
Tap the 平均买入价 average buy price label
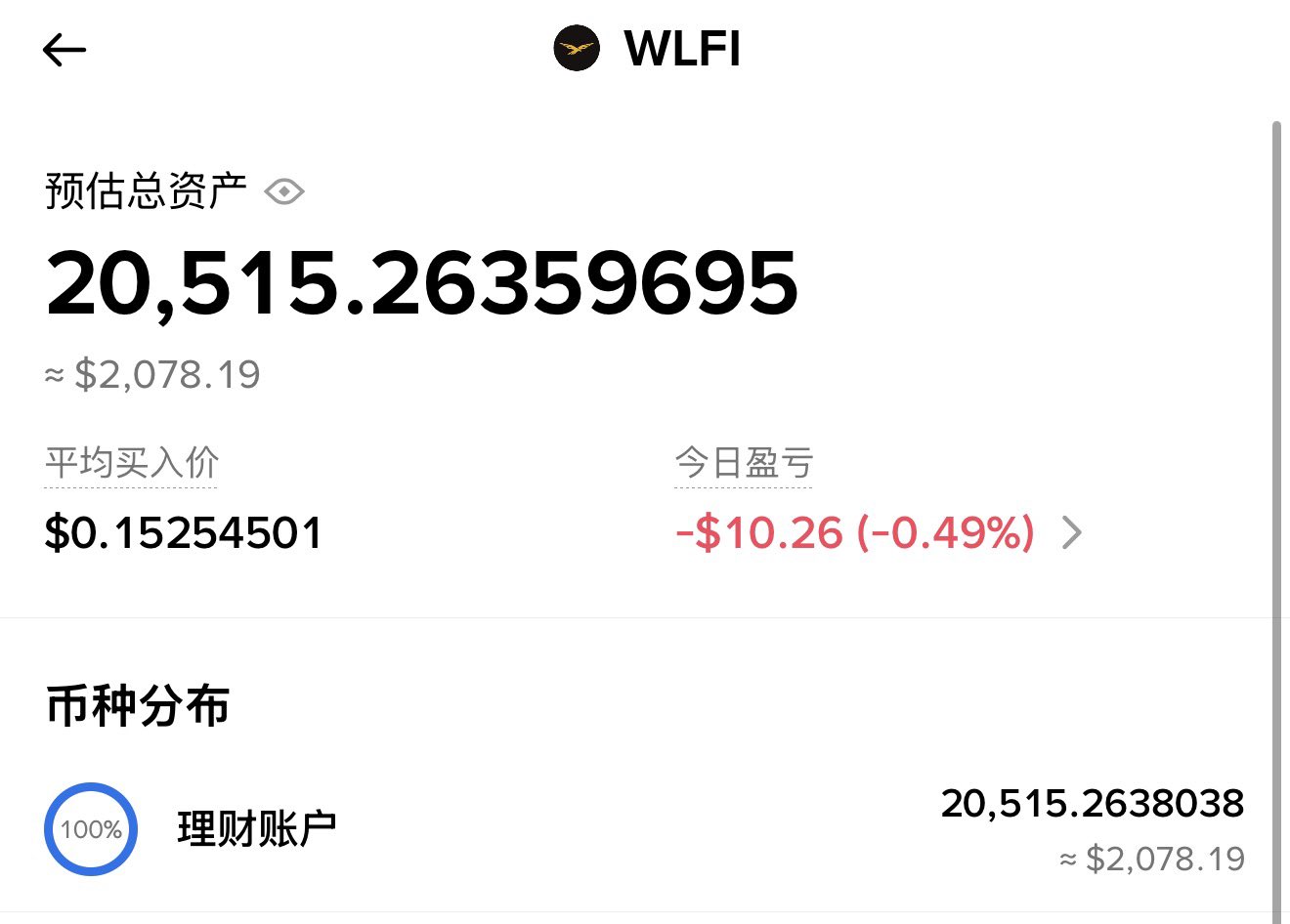(x=132, y=463)
